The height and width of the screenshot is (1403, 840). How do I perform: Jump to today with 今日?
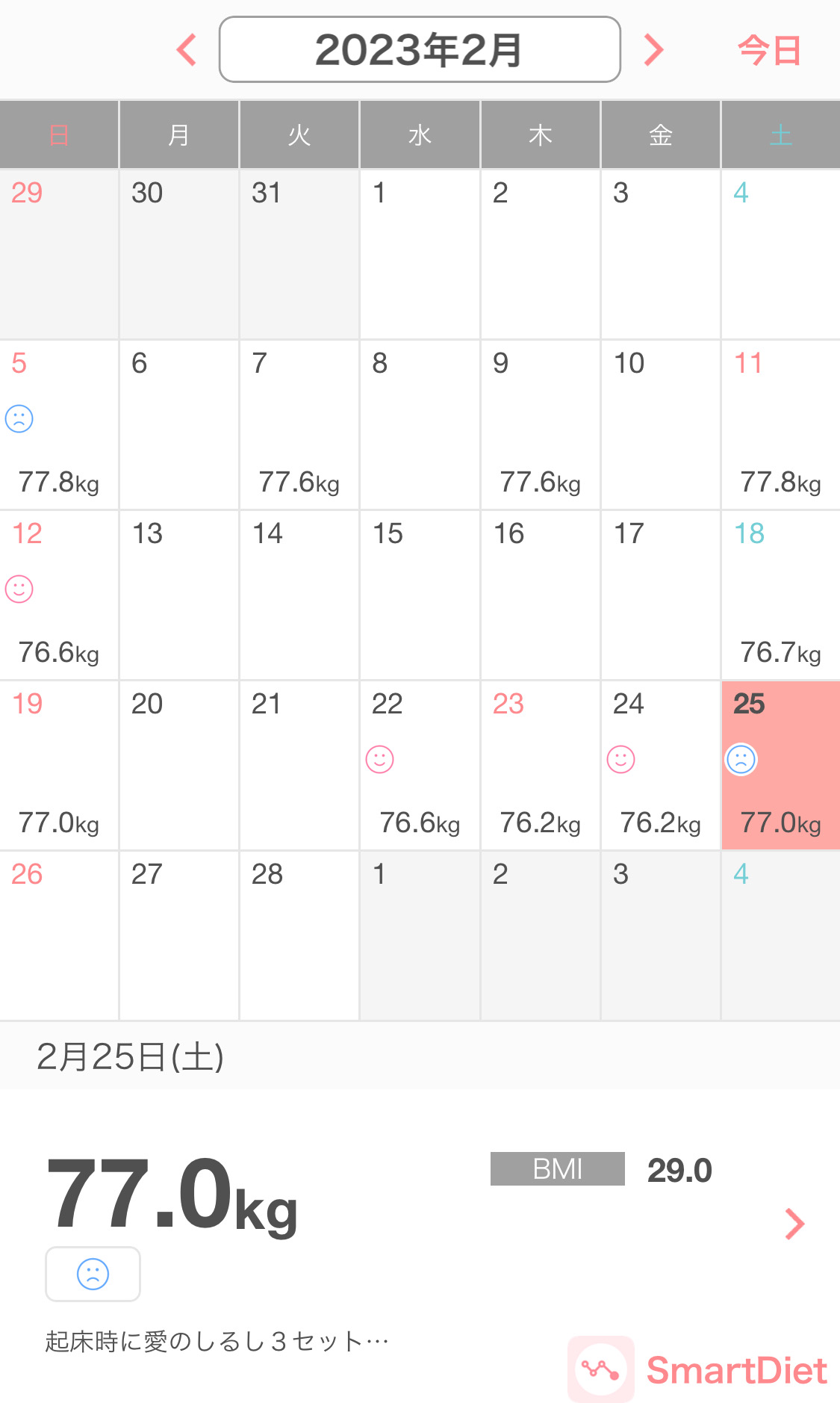click(769, 51)
